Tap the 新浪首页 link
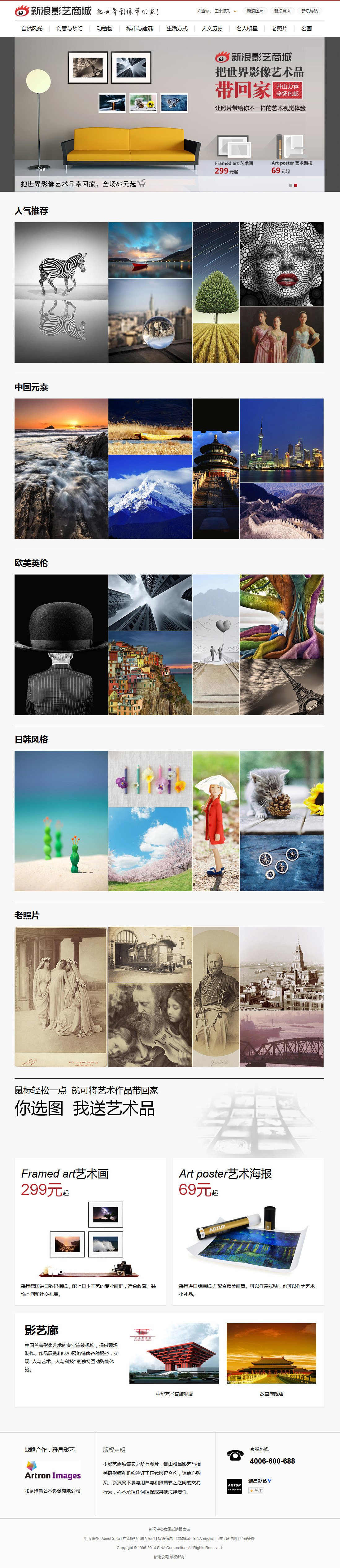Image resolution: width=340 pixels, height=1568 pixels. (281, 11)
